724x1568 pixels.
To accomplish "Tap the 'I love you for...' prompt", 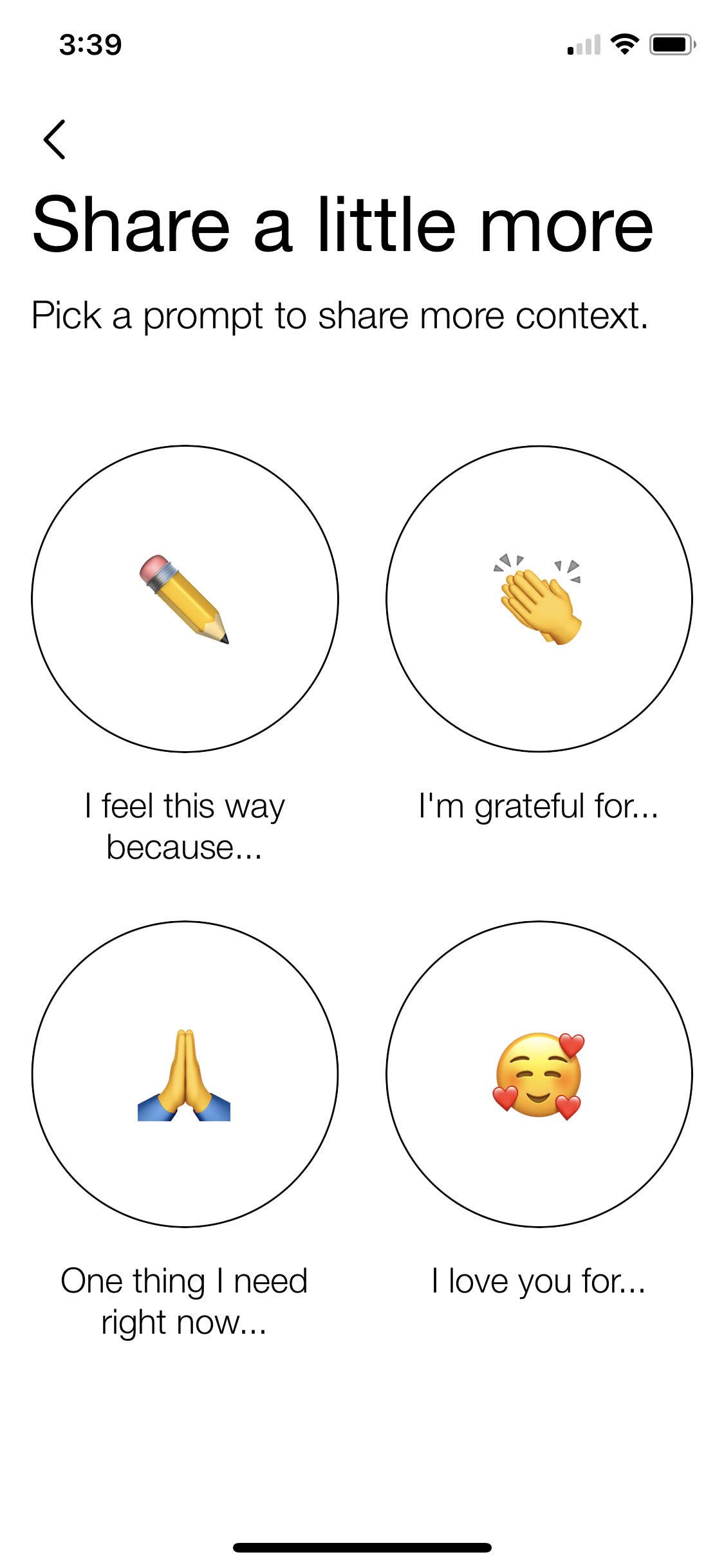I will pyautogui.click(x=539, y=1074).
